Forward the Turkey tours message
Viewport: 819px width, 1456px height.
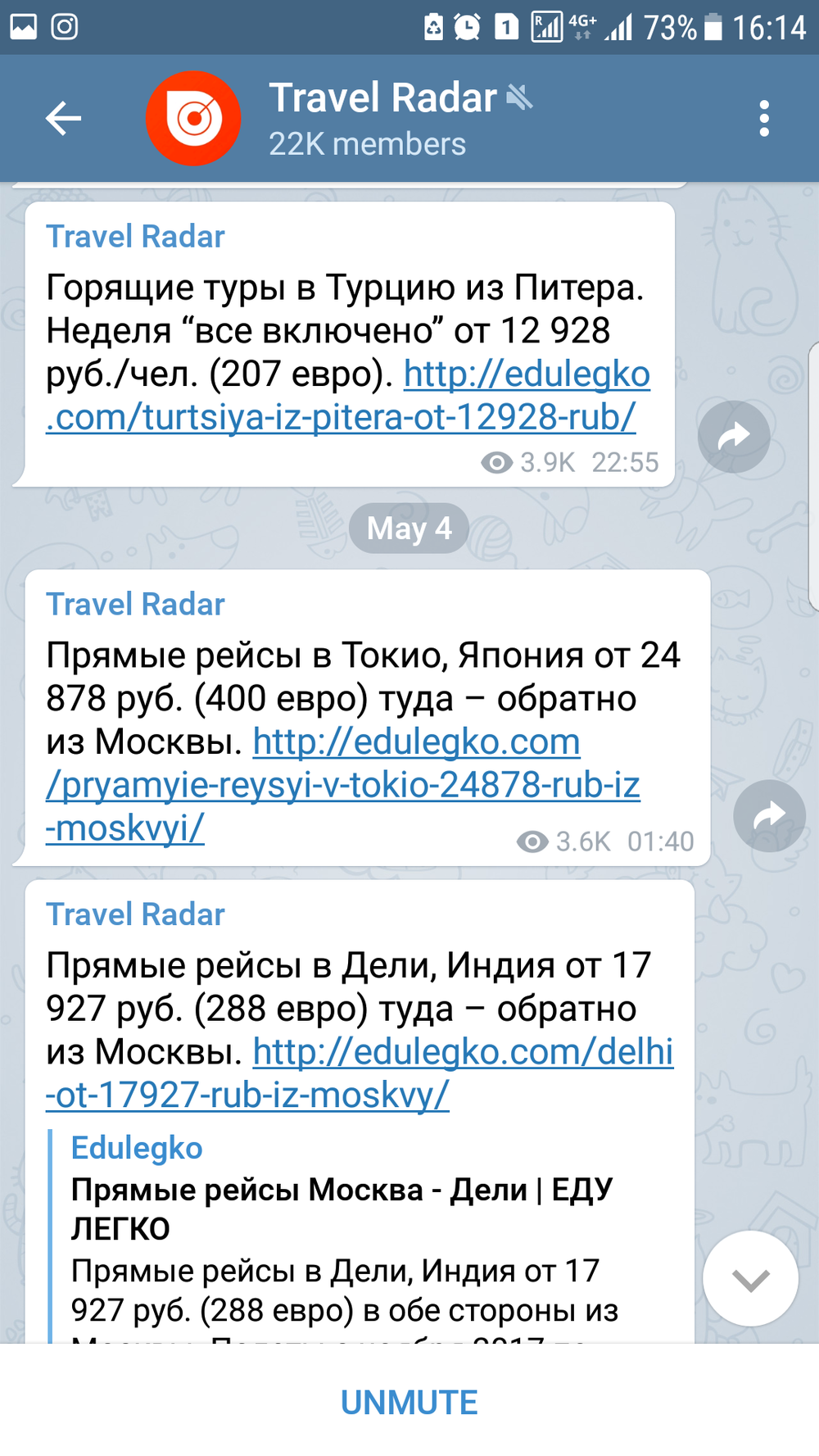[x=733, y=437]
